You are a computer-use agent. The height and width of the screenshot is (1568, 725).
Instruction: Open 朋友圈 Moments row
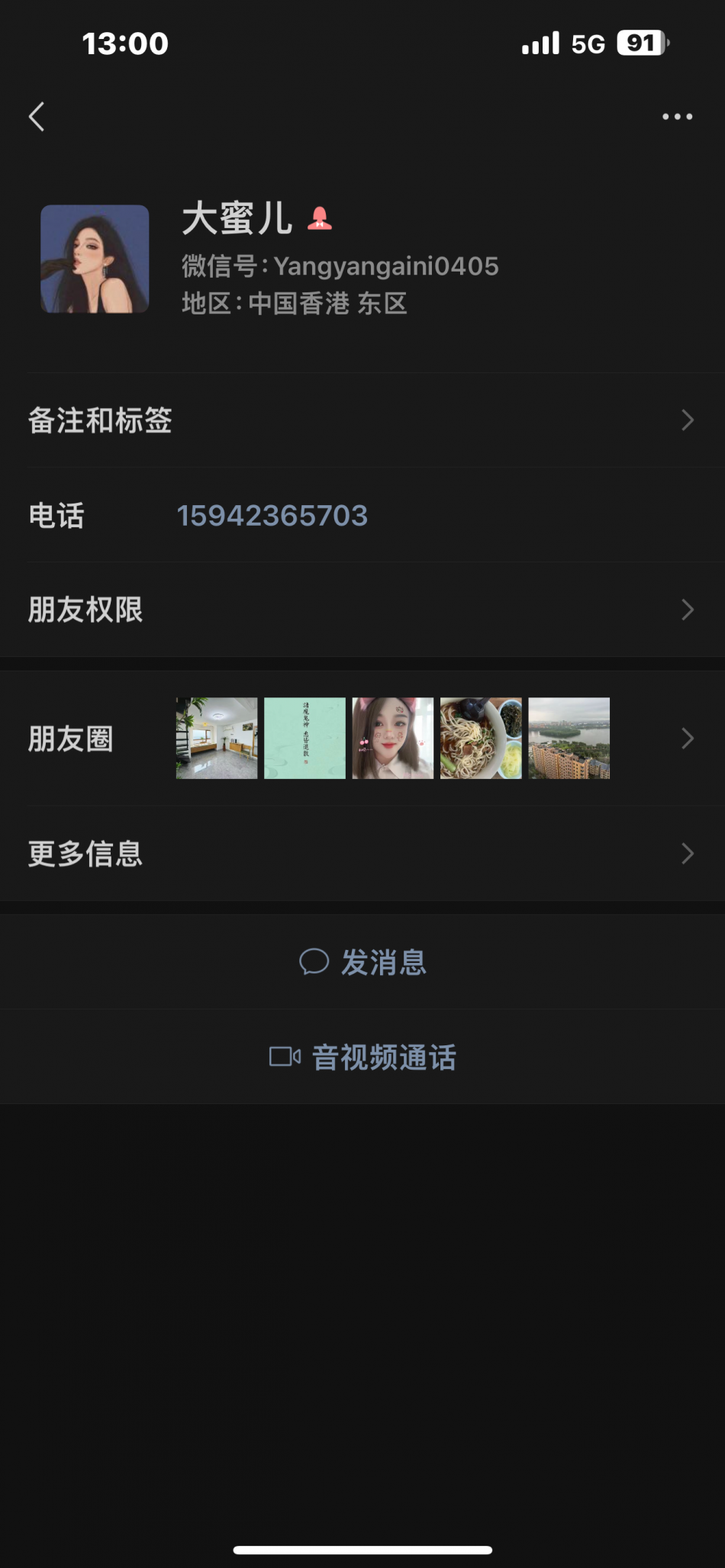[x=362, y=739]
